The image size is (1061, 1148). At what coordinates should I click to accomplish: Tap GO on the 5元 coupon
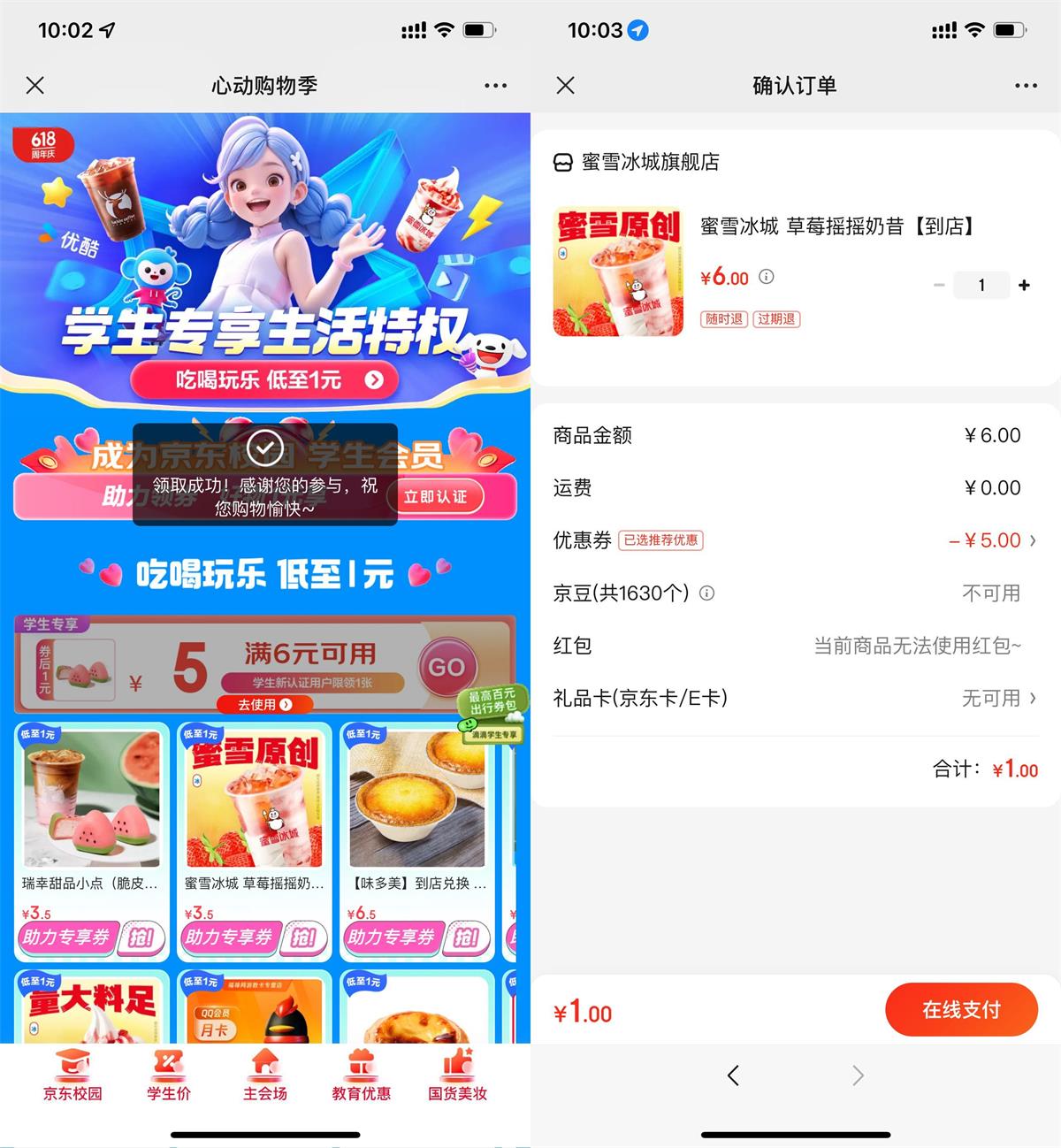coord(447,667)
